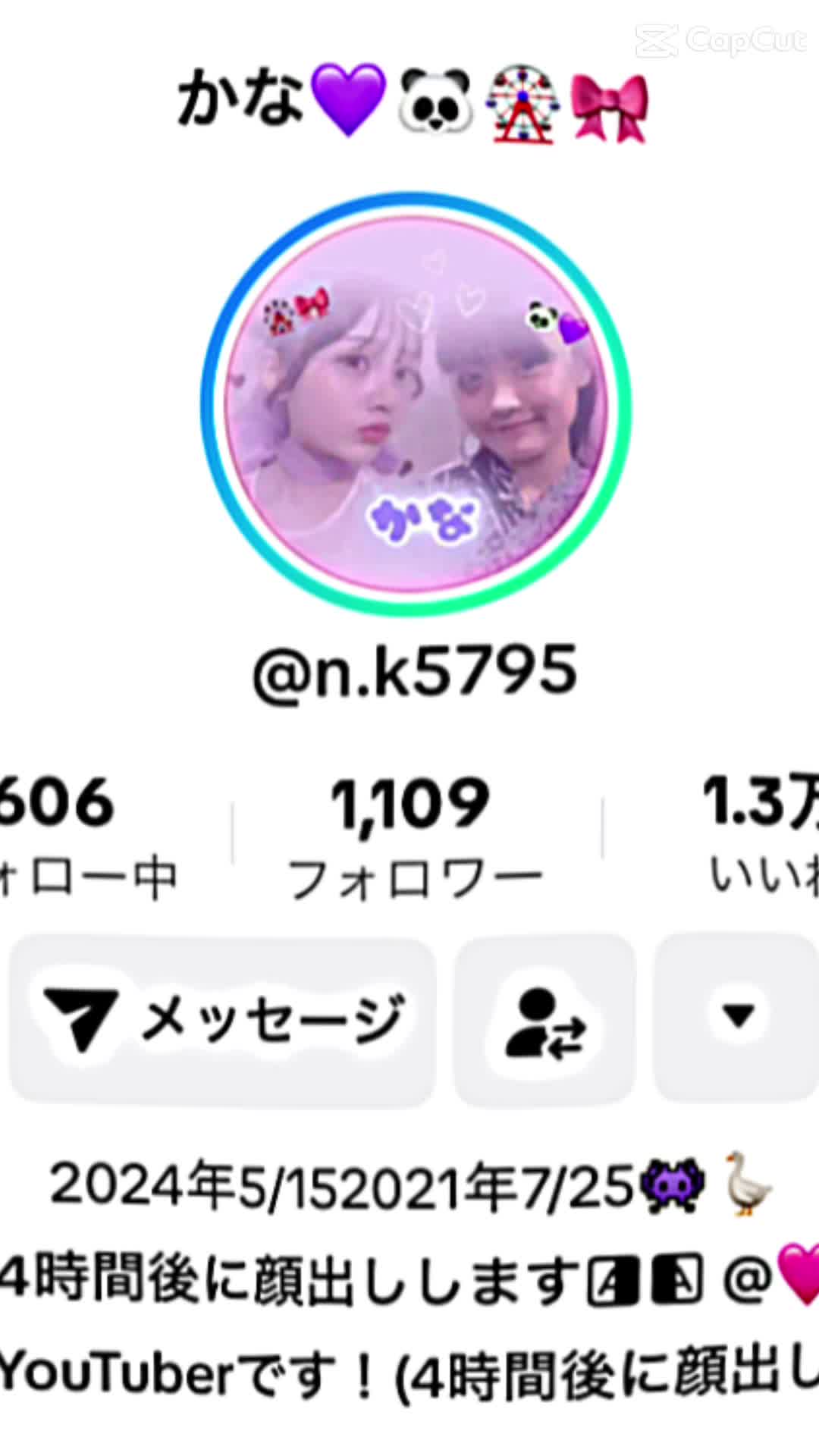
Task: Expand the suggested accounts dropdown arrow
Action: tap(737, 1016)
